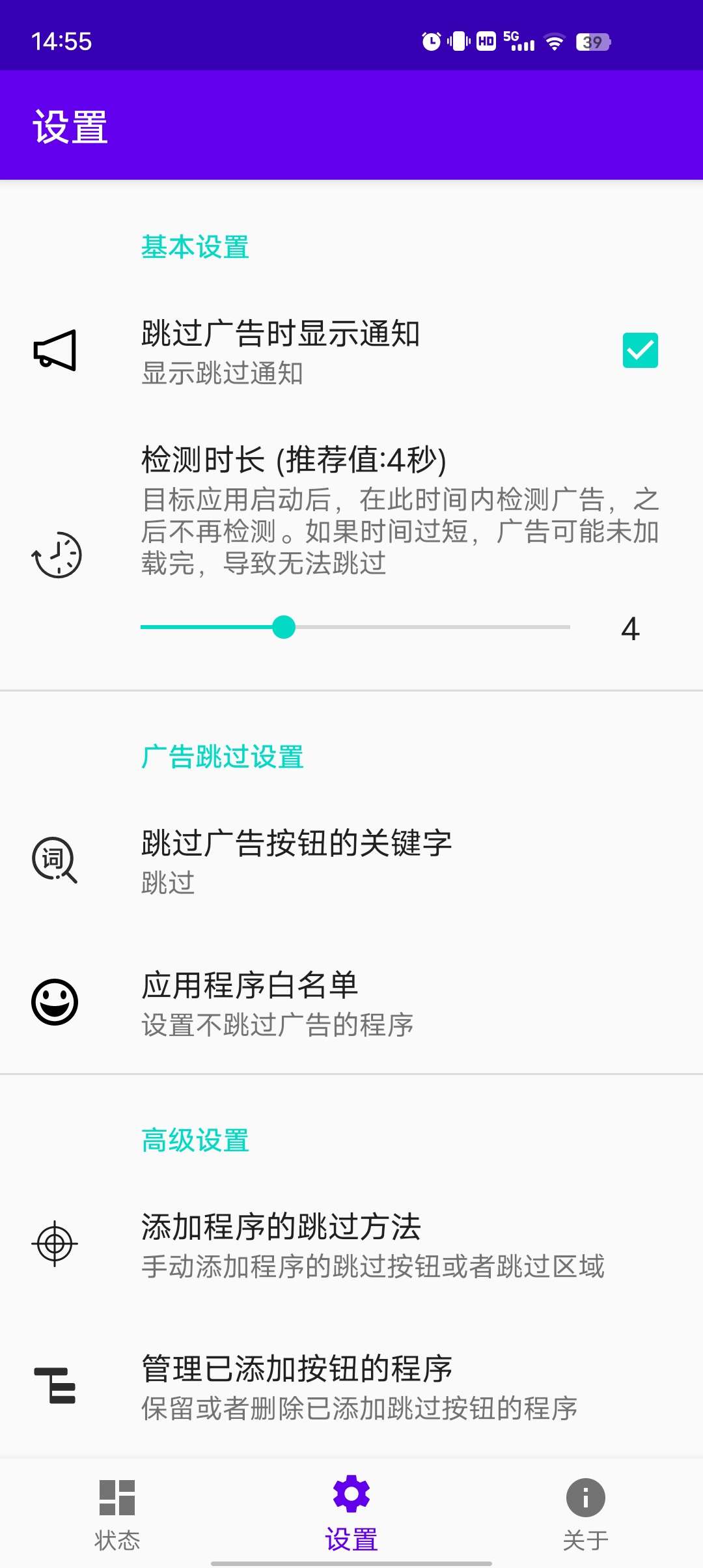Image resolution: width=703 pixels, height=1568 pixels.
Task: Open 跳过广告按钮的关键字 setting
Action: click(351, 861)
